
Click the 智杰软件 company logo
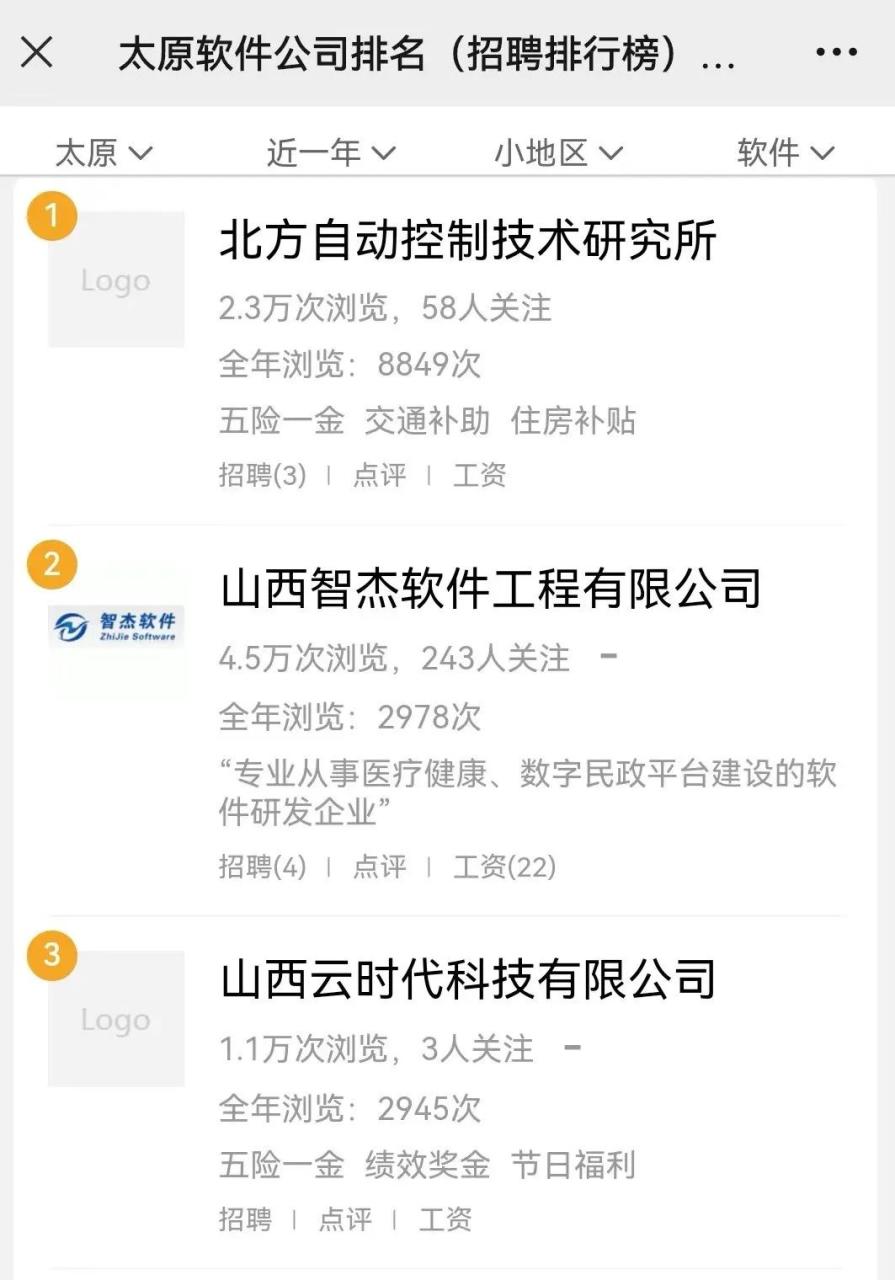[x=116, y=626]
